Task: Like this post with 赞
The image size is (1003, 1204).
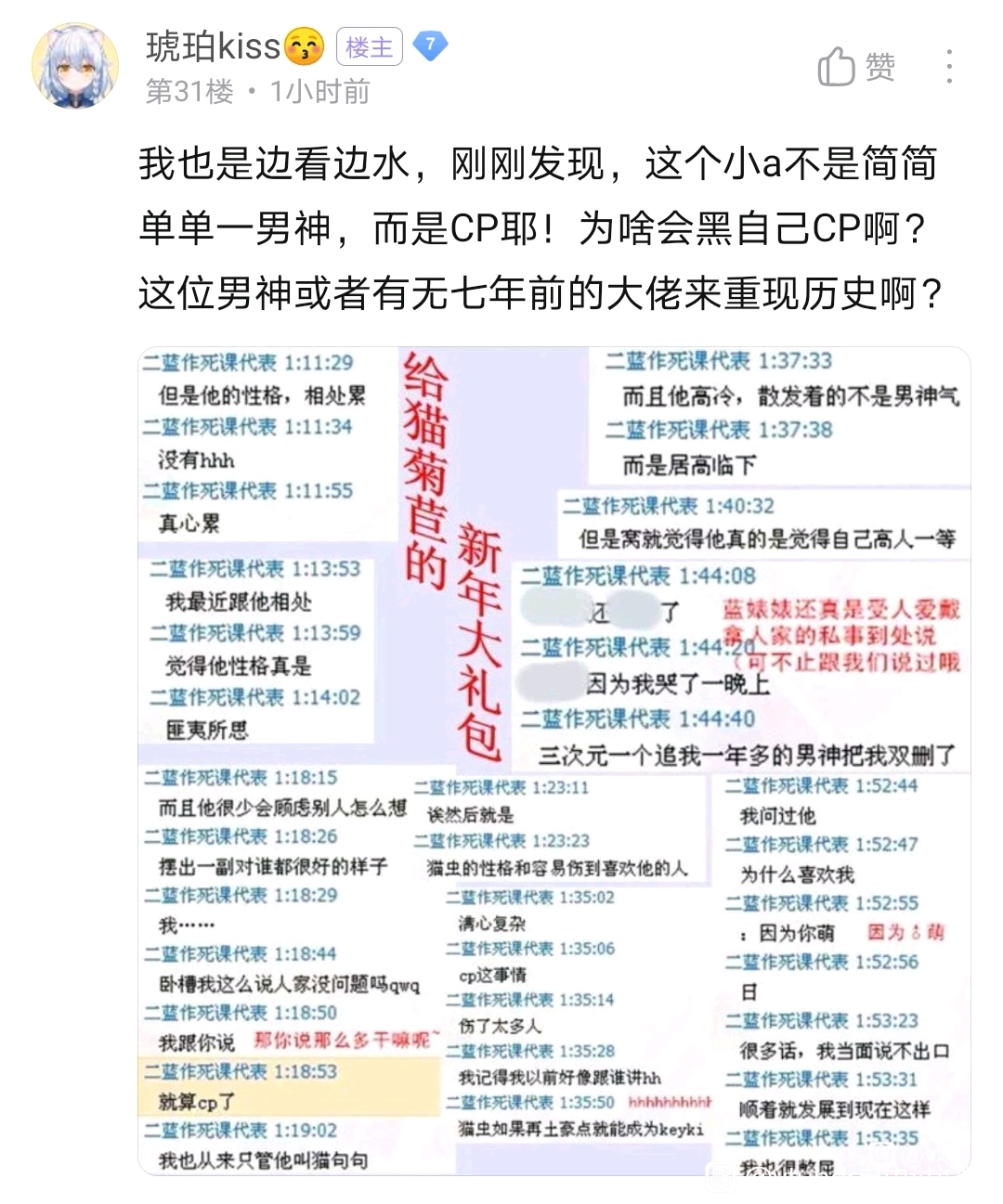Action: point(856,67)
